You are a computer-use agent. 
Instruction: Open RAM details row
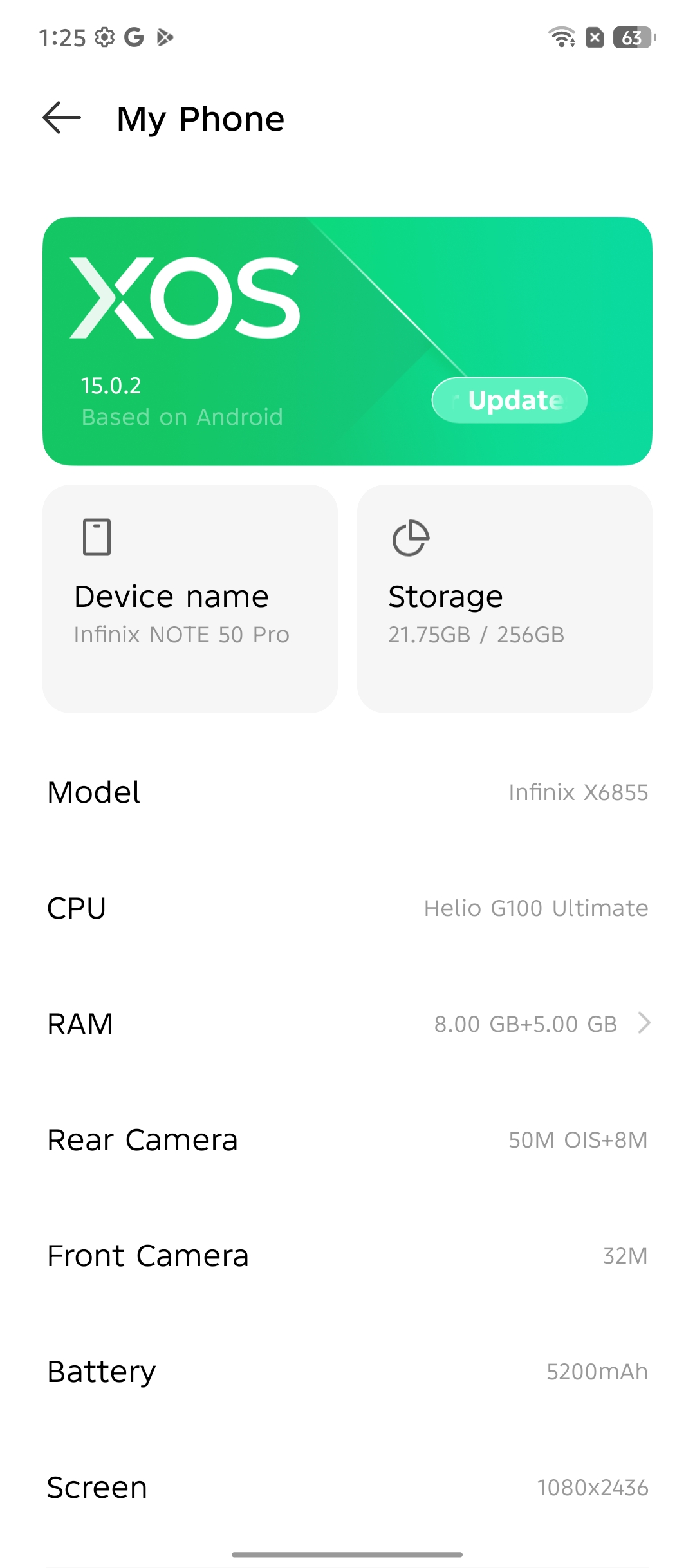pyautogui.click(x=347, y=1023)
